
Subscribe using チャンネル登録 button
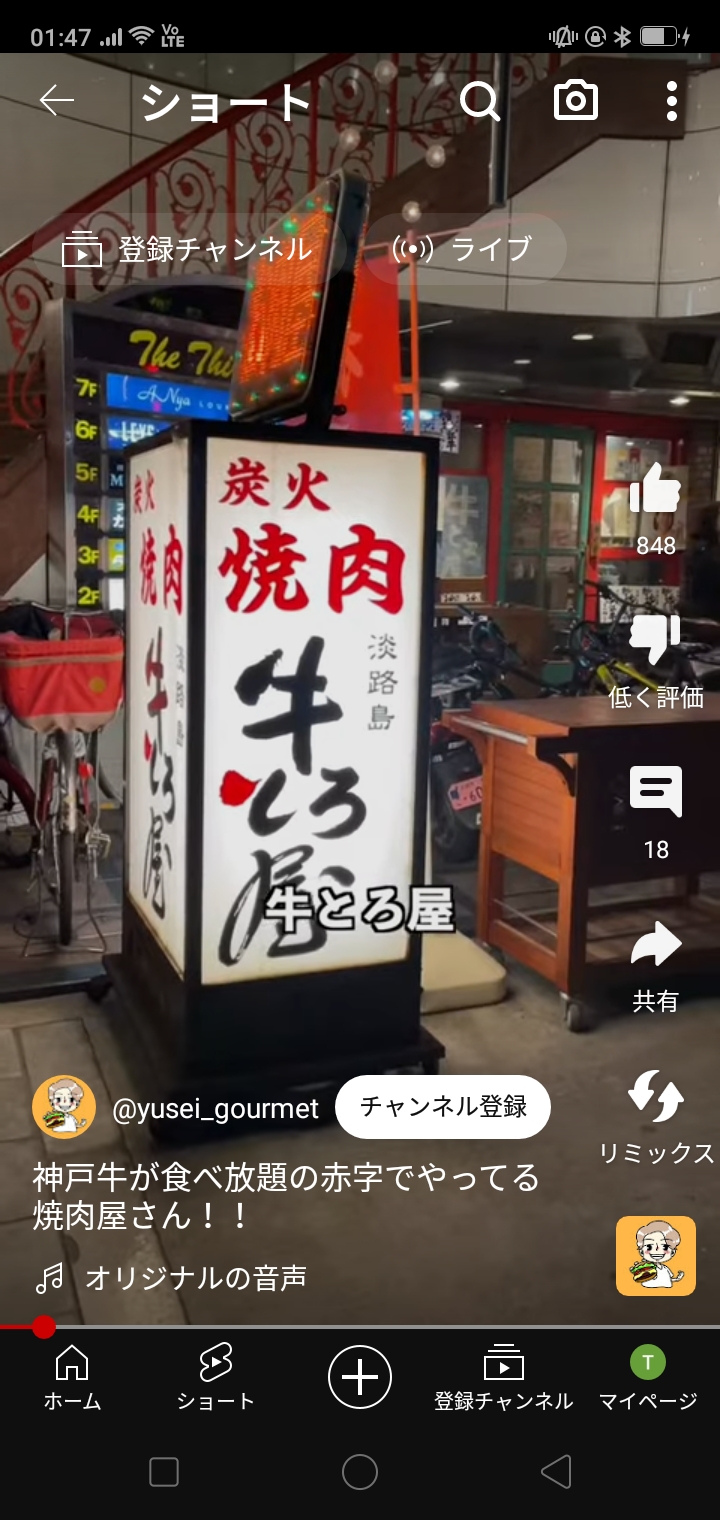443,1107
